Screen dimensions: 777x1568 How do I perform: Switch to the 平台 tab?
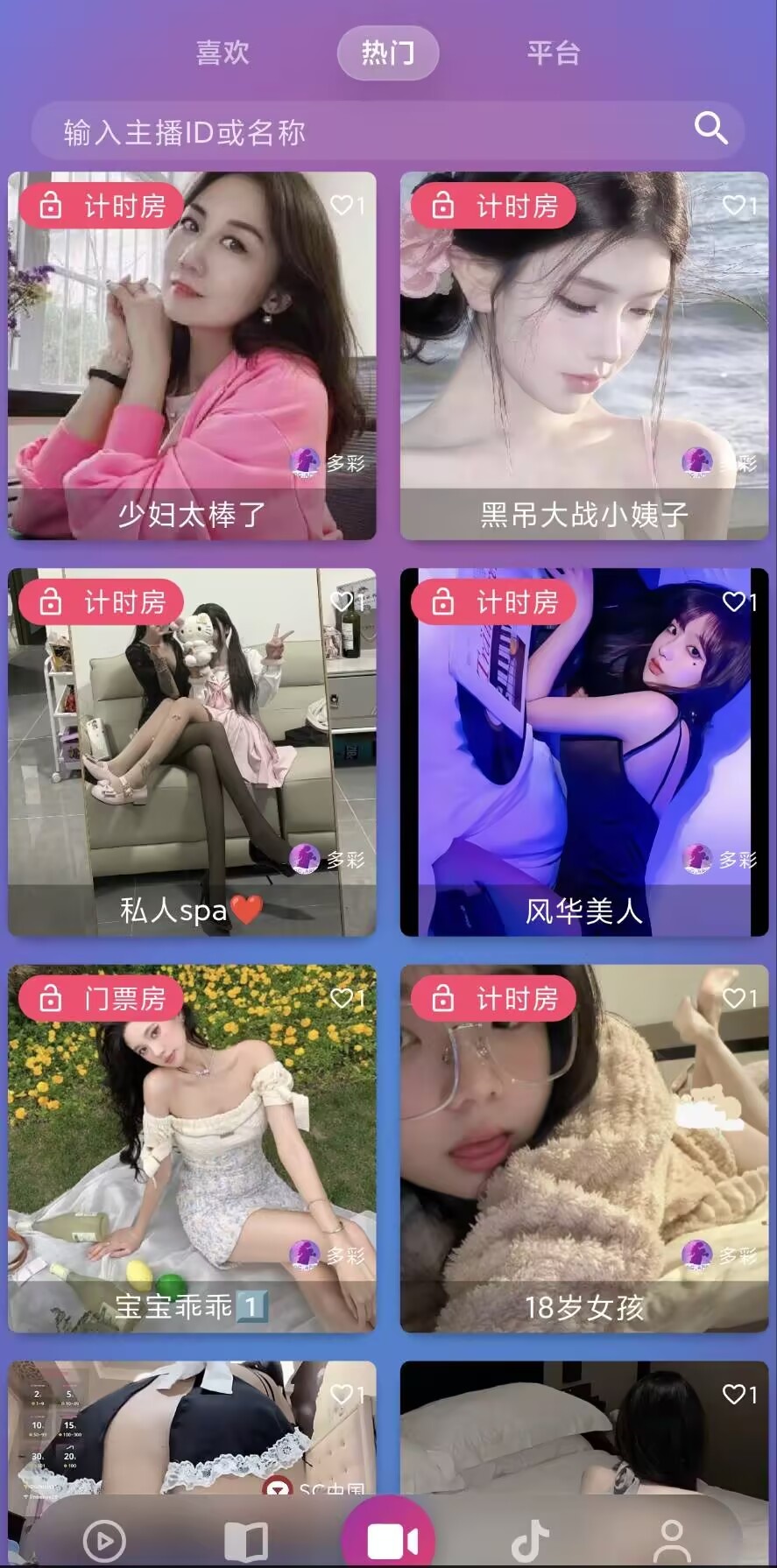point(554,53)
